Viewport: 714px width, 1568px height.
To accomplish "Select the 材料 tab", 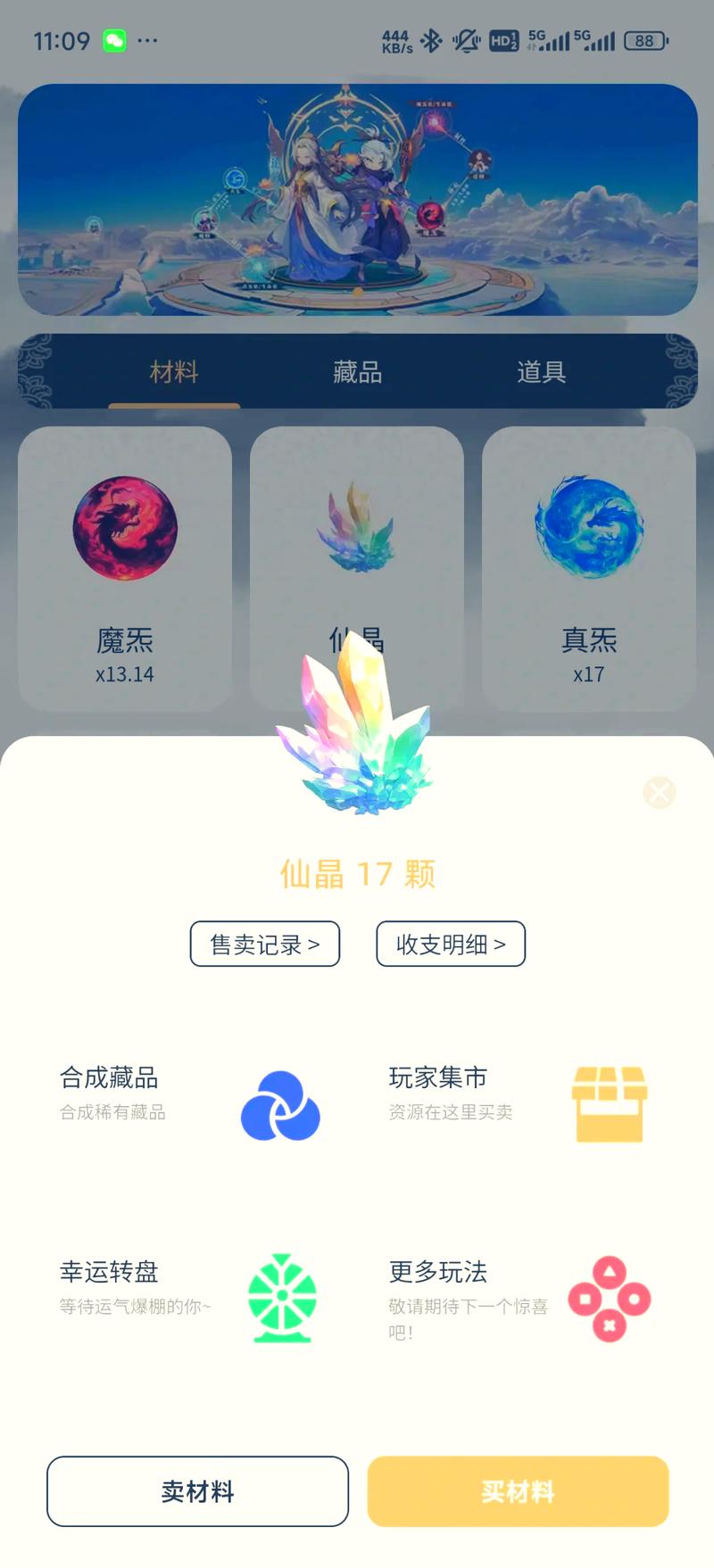I will [173, 371].
